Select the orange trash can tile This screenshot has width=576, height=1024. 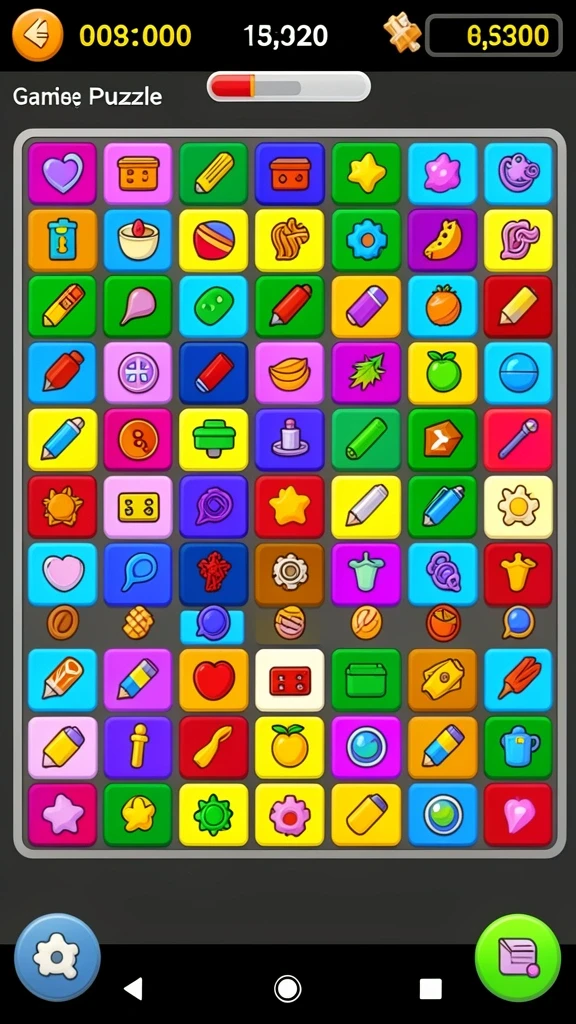tap(62, 240)
